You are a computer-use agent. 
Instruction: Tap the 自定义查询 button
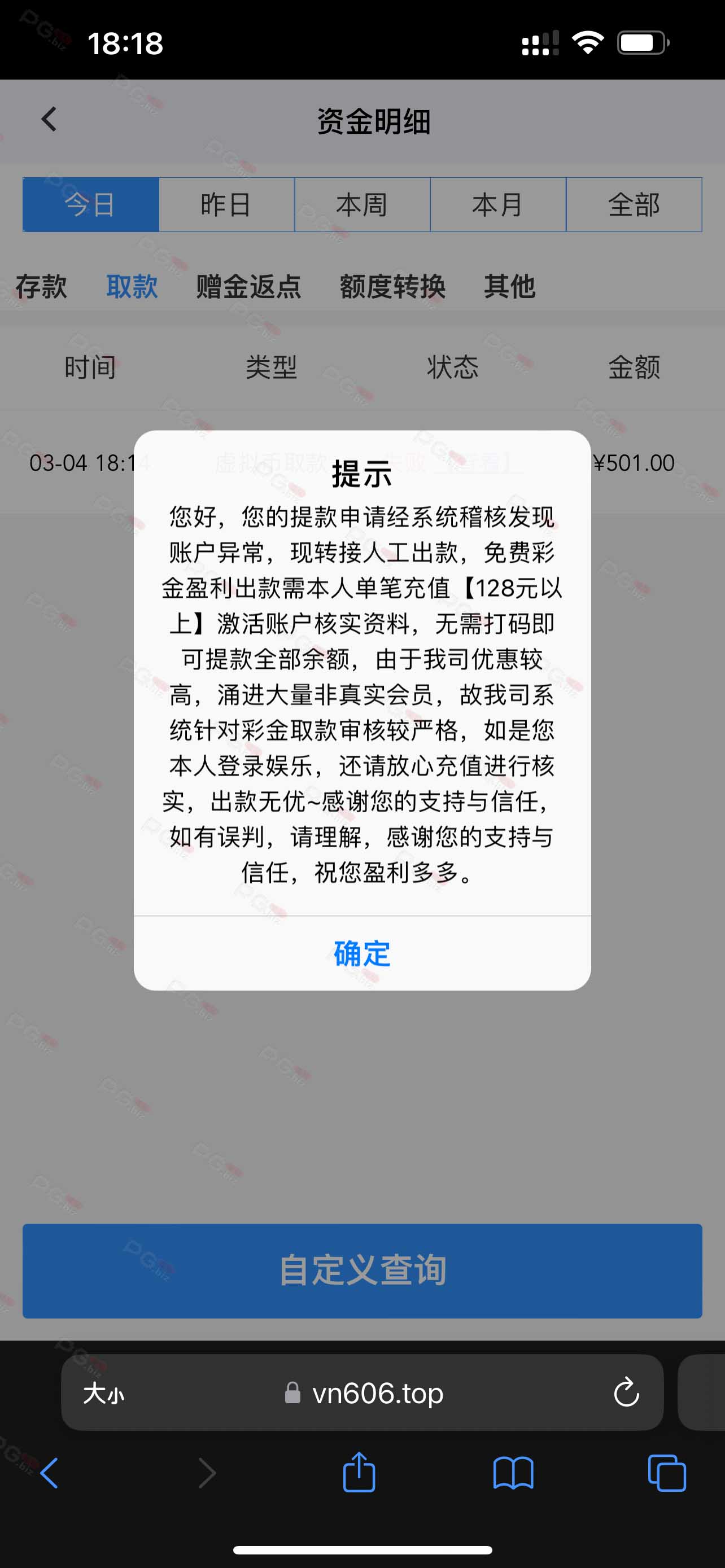(x=362, y=1271)
